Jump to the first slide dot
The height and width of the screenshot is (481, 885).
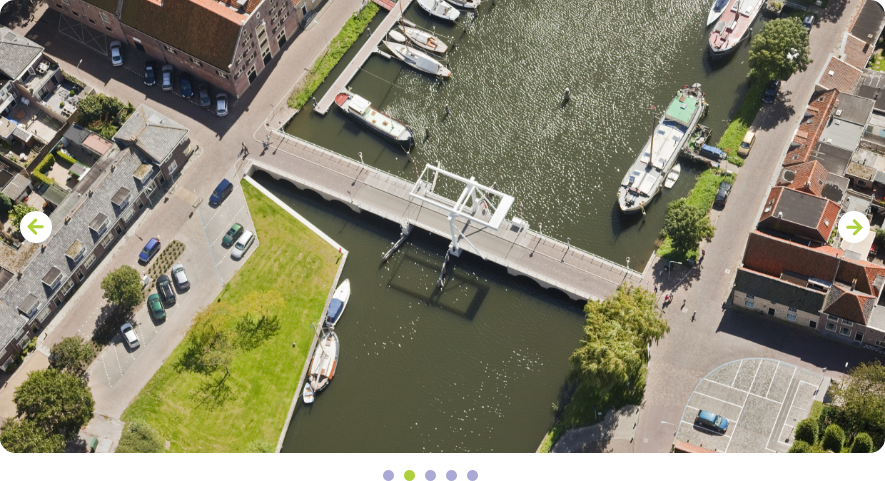(x=388, y=475)
